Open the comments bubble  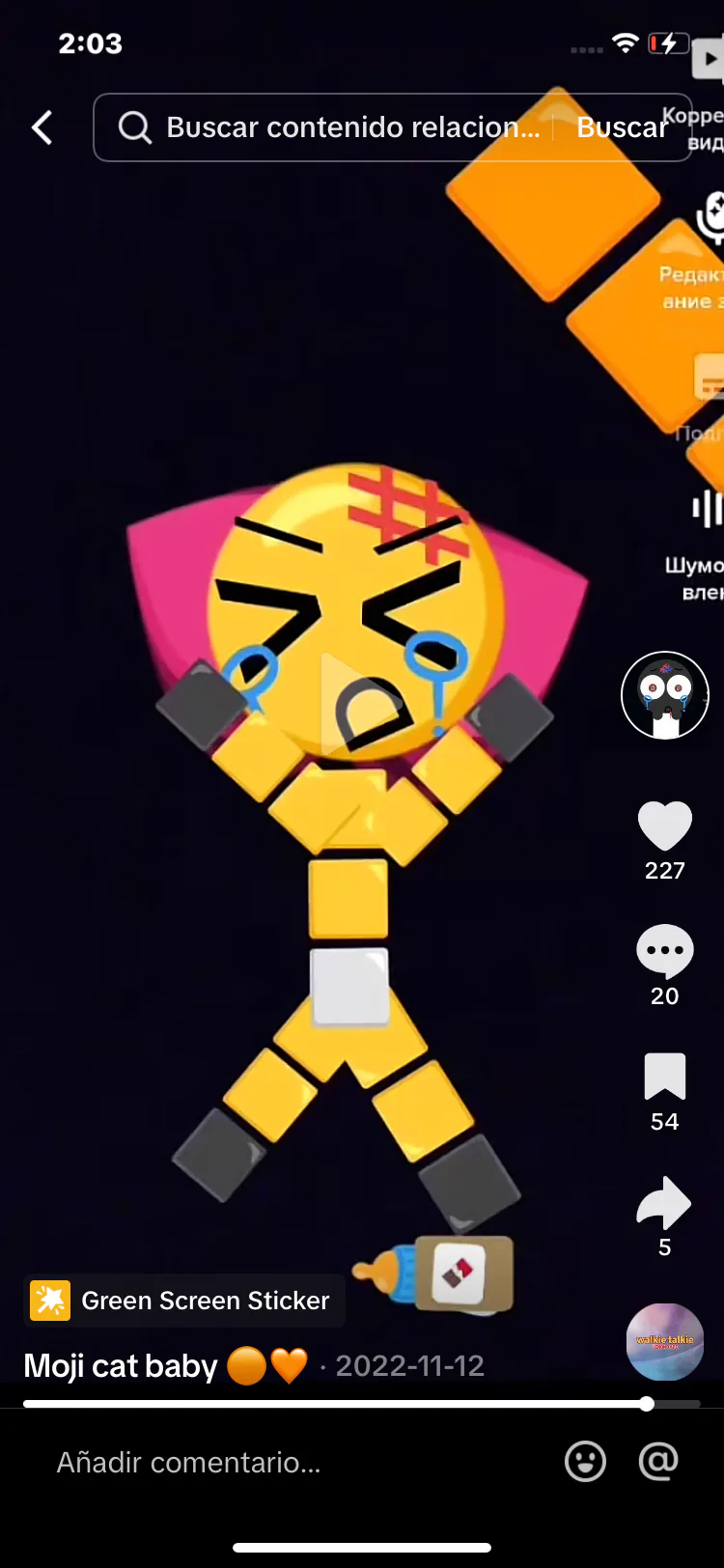coord(665,952)
